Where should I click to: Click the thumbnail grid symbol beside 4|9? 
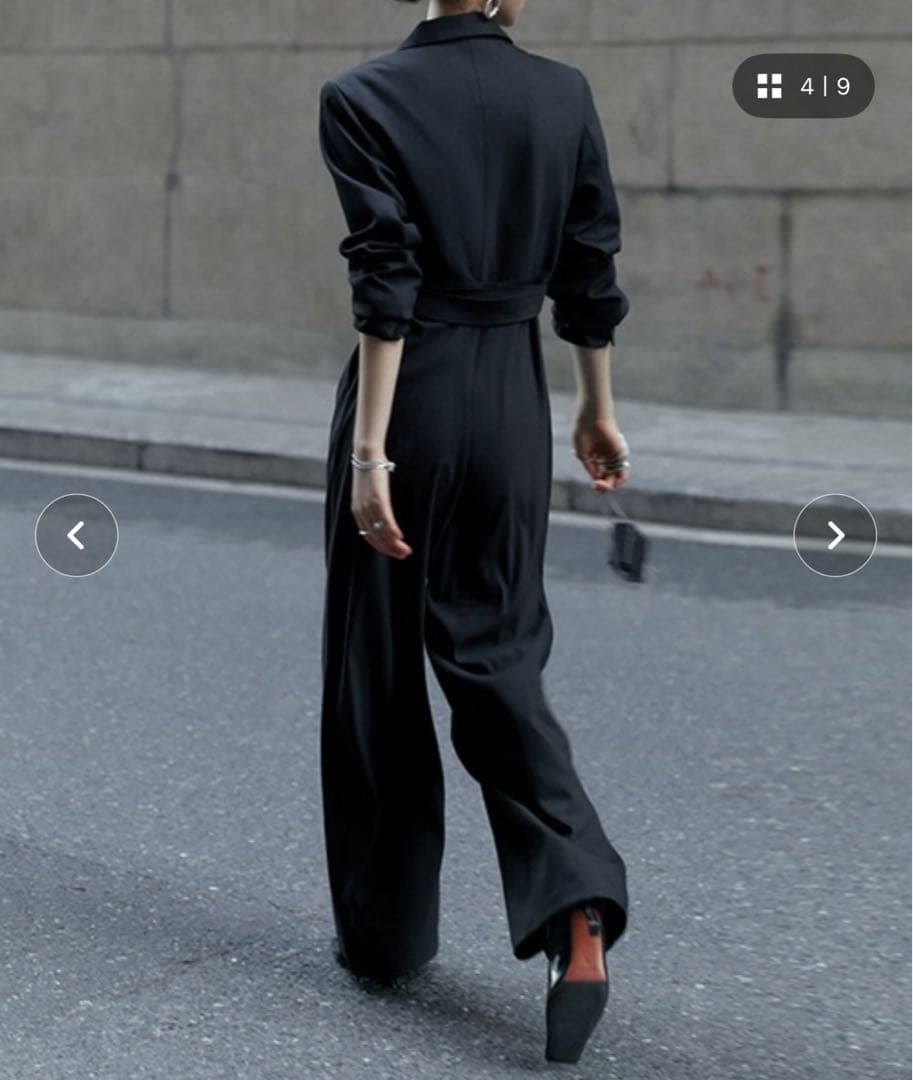[769, 86]
